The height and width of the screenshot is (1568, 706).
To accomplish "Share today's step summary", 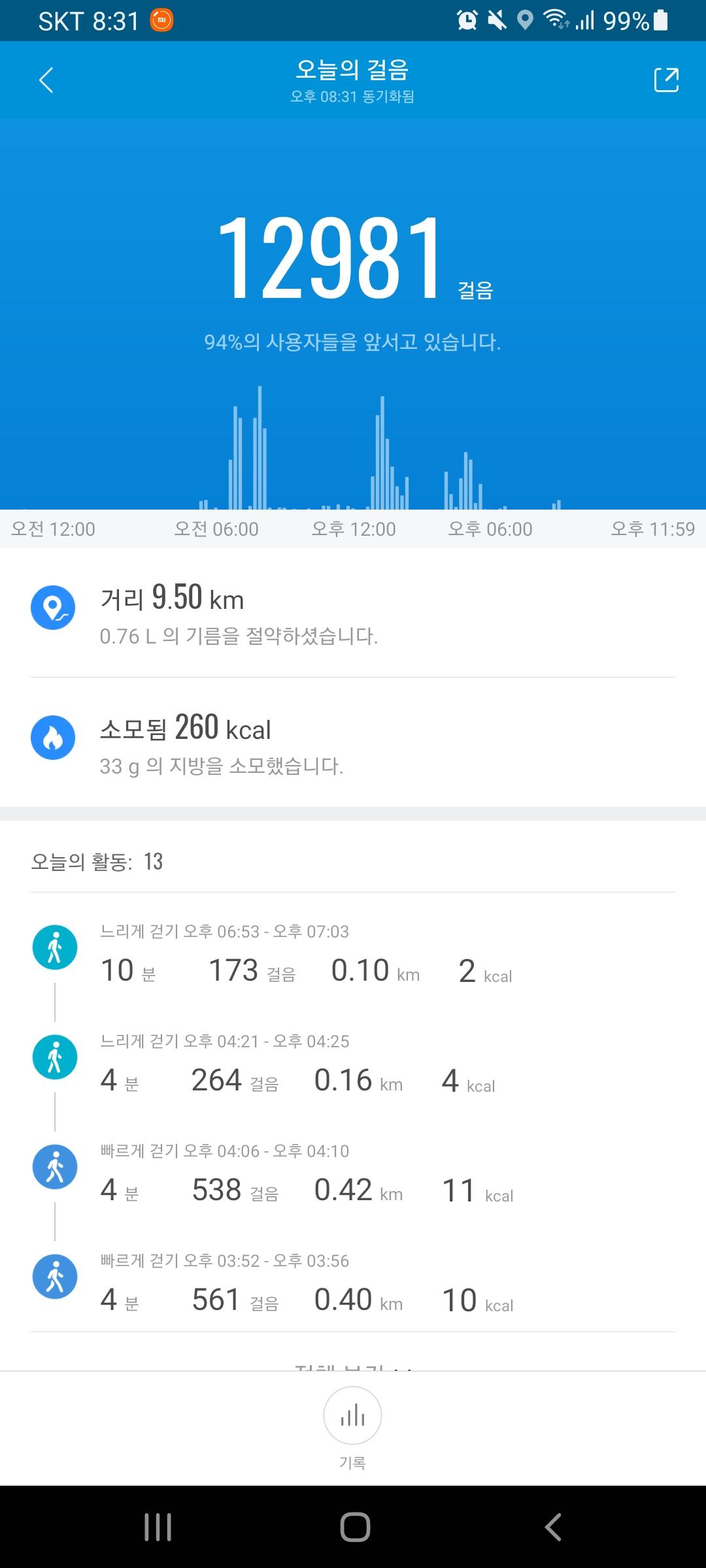I will tap(666, 80).
